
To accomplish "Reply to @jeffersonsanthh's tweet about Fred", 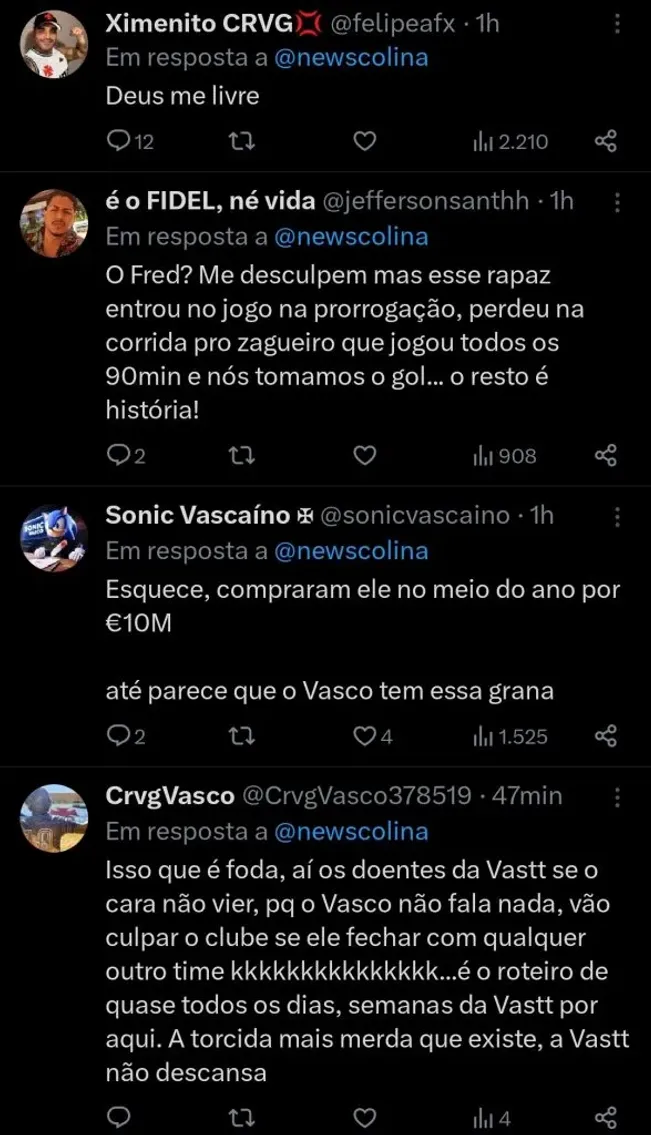I will point(119,456).
